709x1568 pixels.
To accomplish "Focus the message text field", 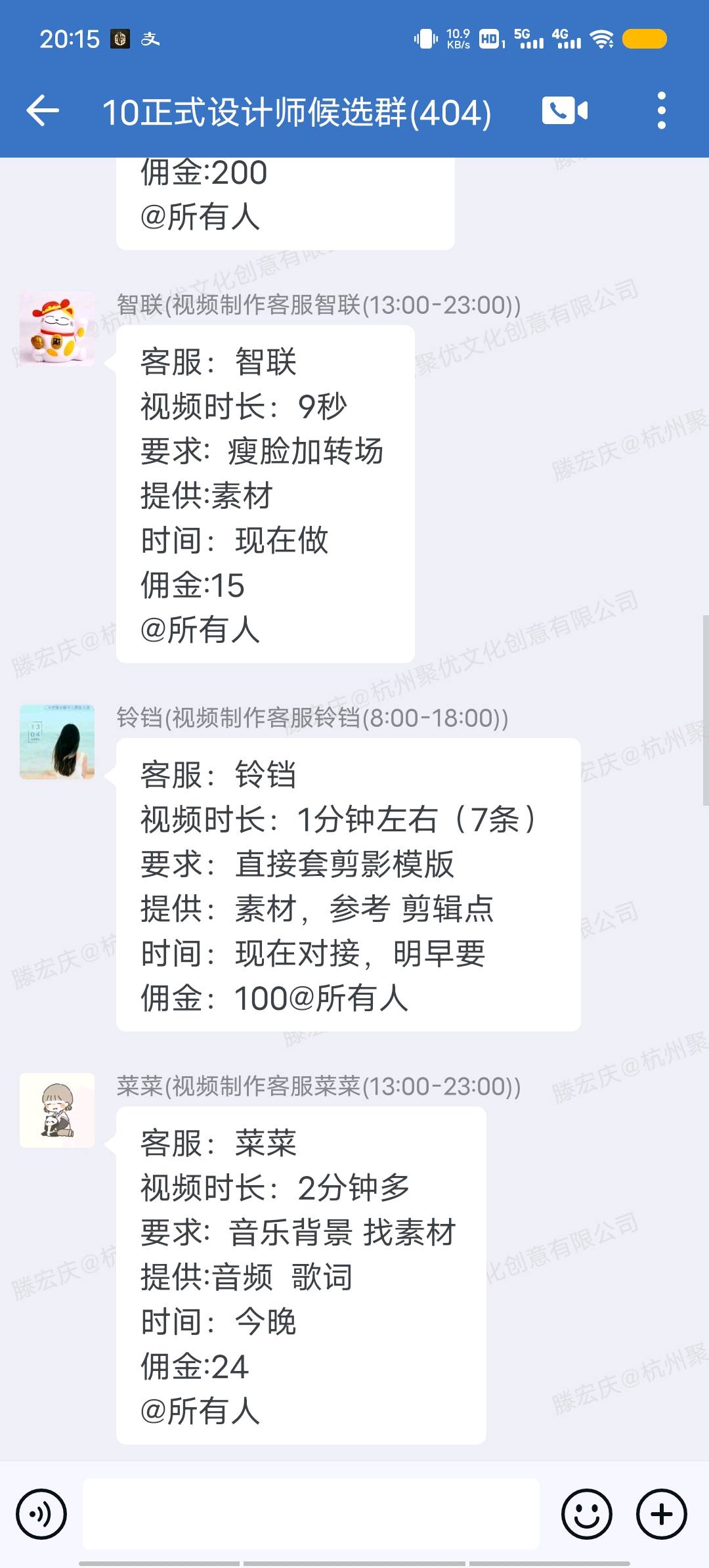I will (x=311, y=1514).
